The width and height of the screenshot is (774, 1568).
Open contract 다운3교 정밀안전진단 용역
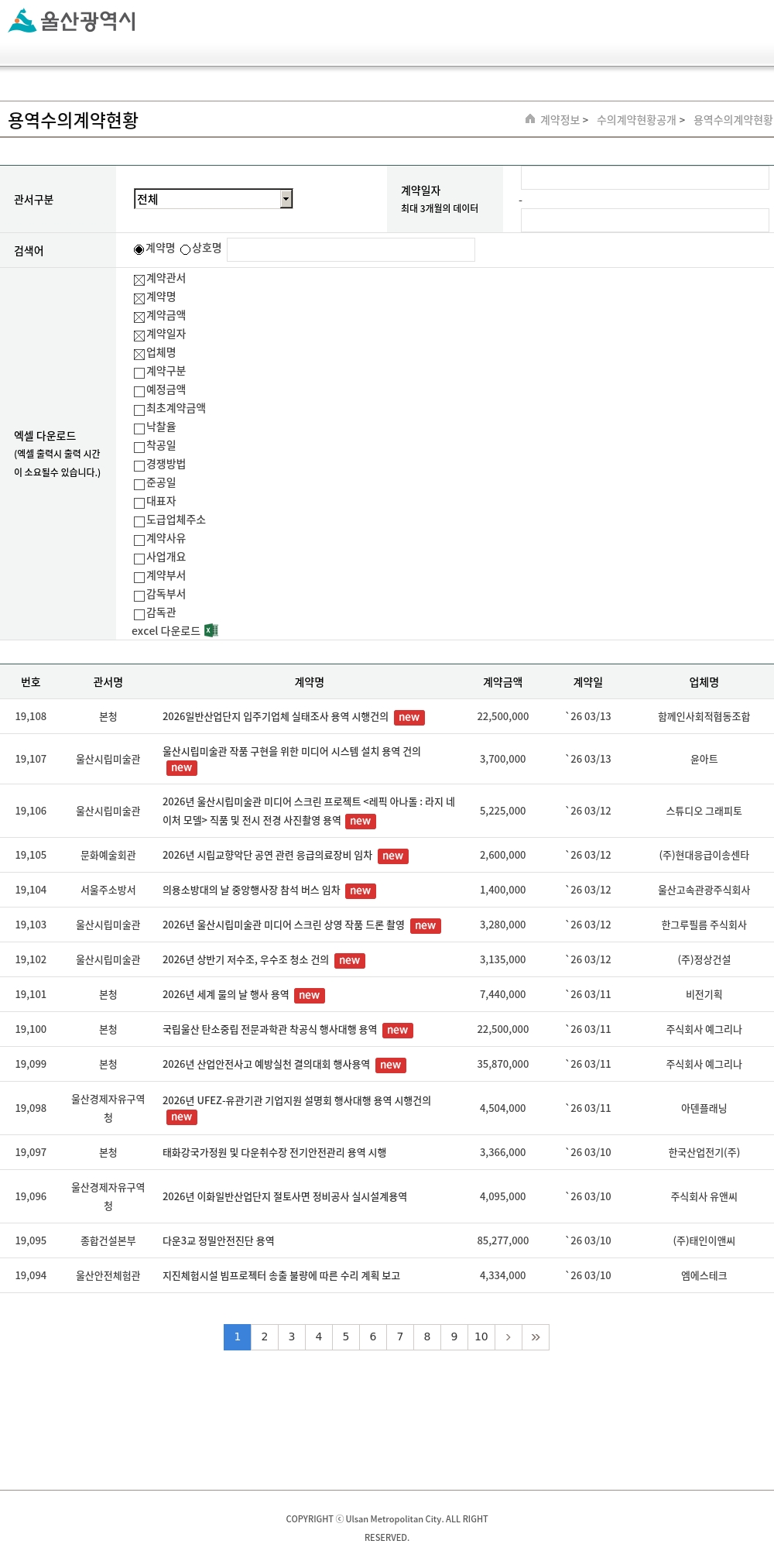click(218, 1240)
